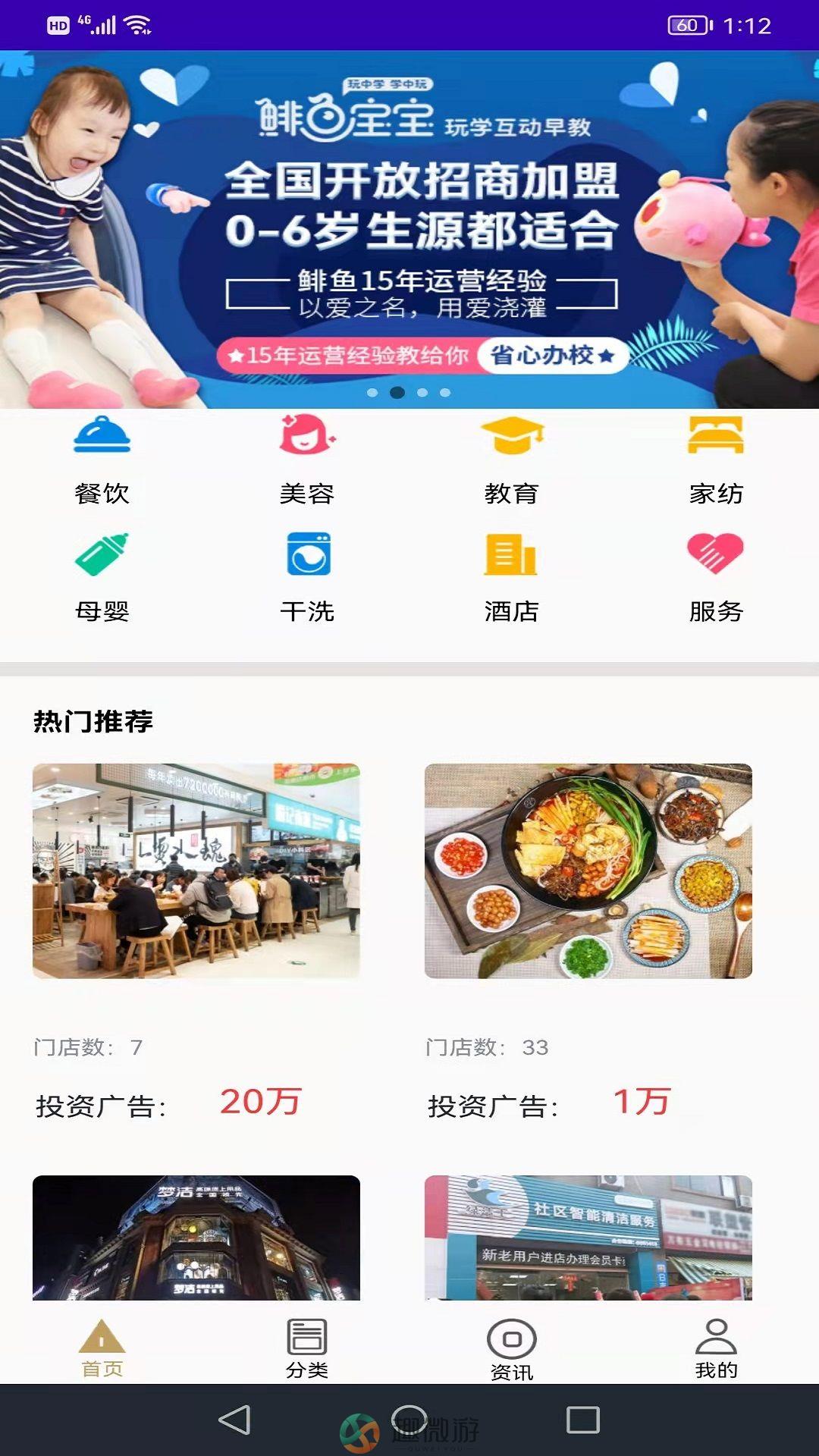Browse the 家纺 category
Viewport: 819px width, 1456px height.
tap(716, 460)
